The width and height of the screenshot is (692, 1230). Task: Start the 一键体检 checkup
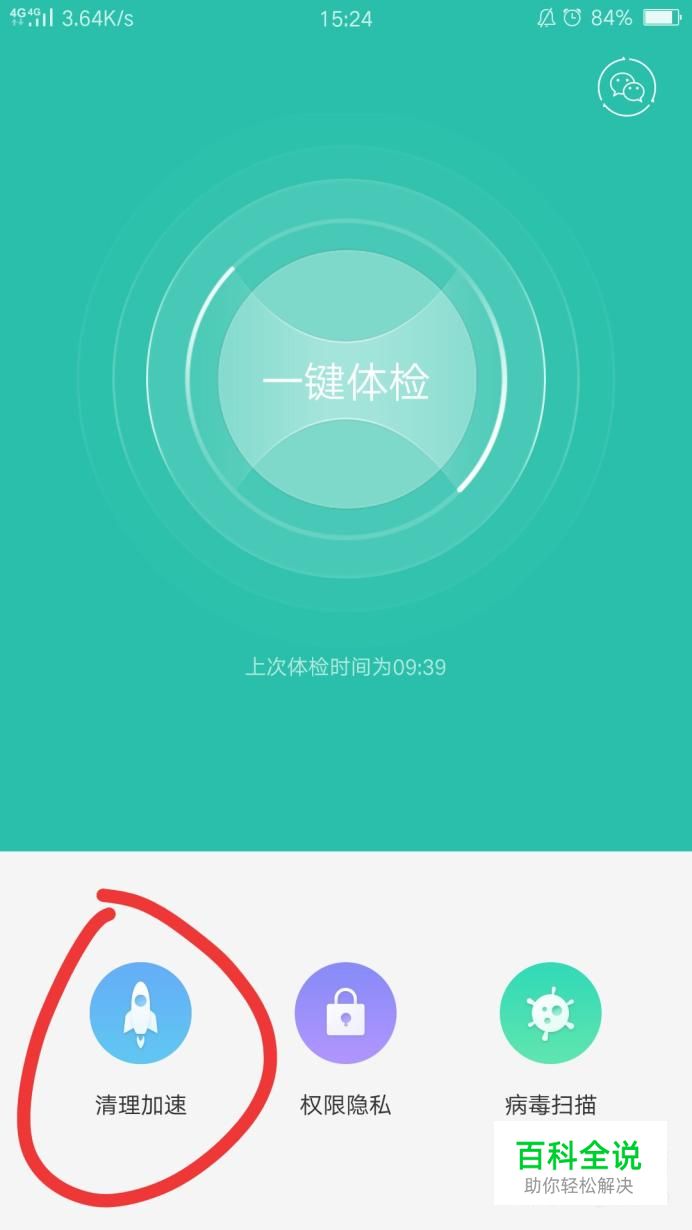pyautogui.click(x=346, y=380)
